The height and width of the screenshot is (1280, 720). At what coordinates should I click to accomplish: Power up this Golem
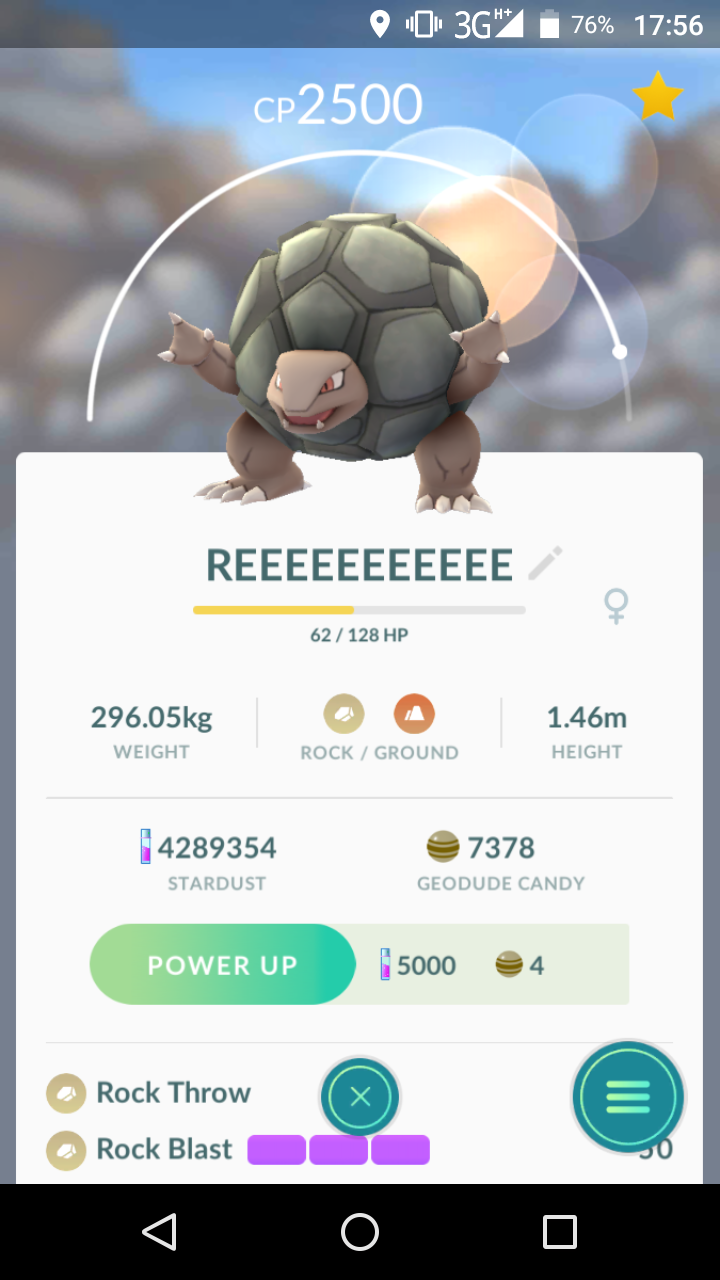tap(222, 964)
